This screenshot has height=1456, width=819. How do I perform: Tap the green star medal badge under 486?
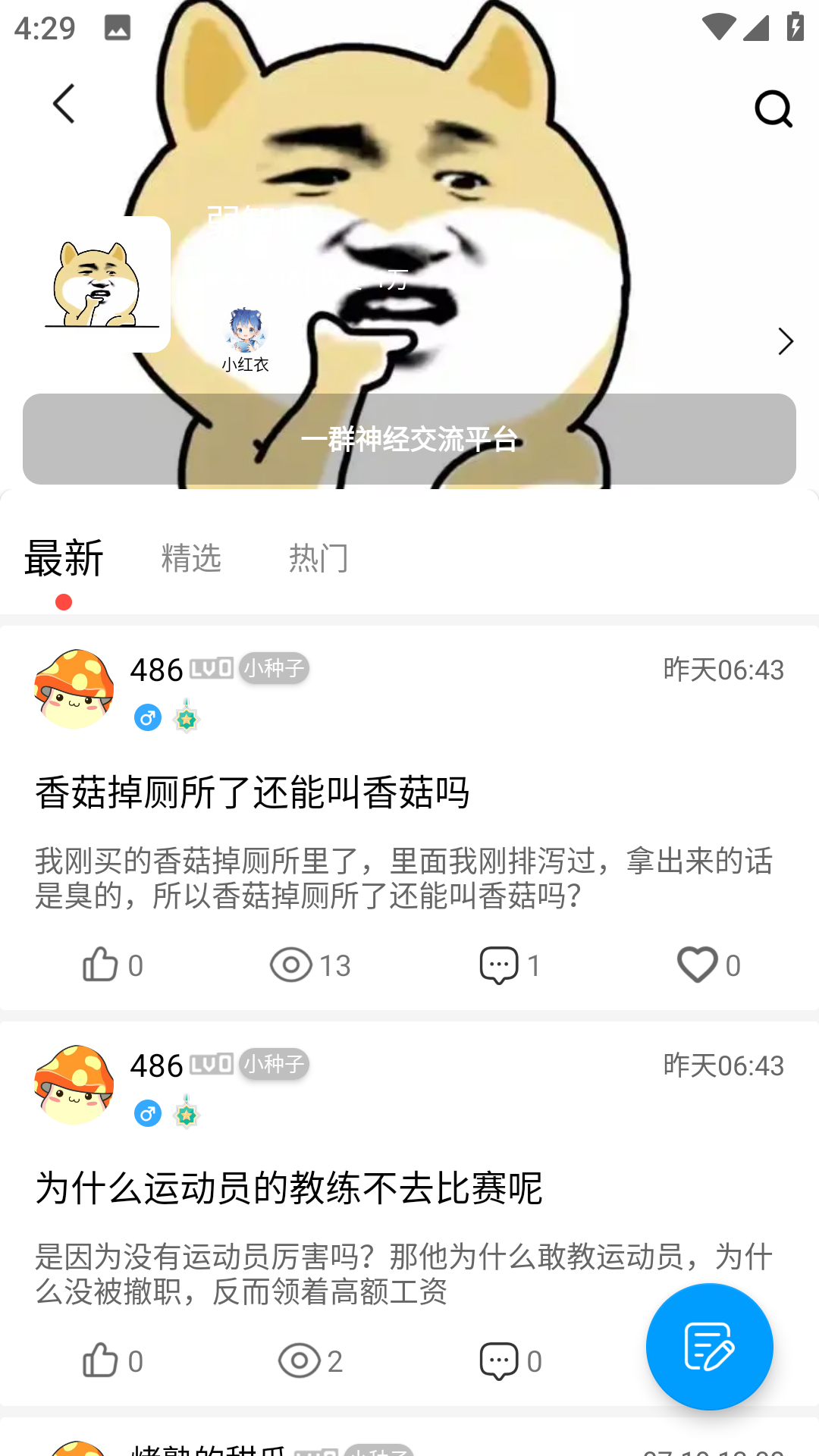187,717
